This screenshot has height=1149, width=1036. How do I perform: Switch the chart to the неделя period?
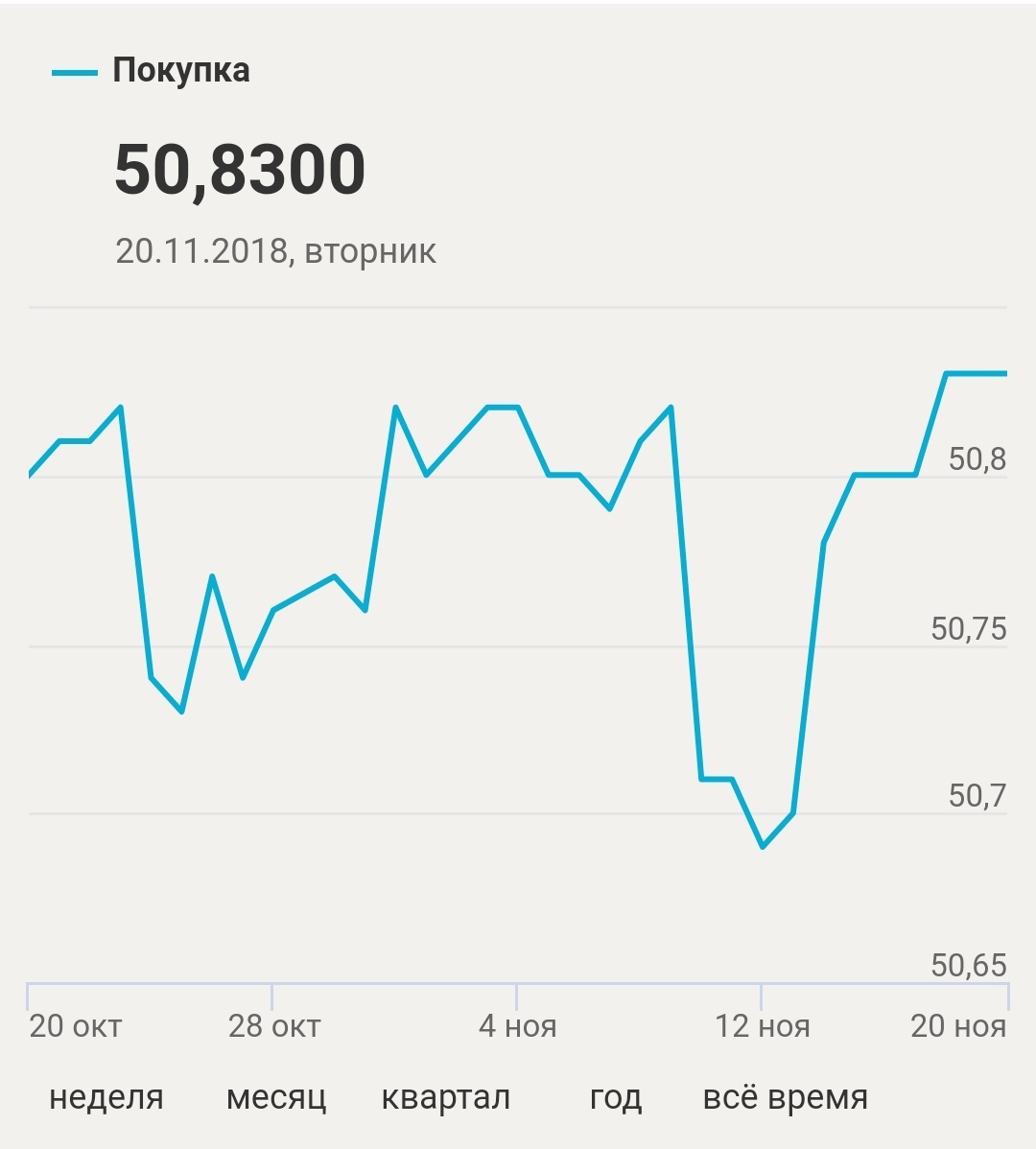point(106,1097)
